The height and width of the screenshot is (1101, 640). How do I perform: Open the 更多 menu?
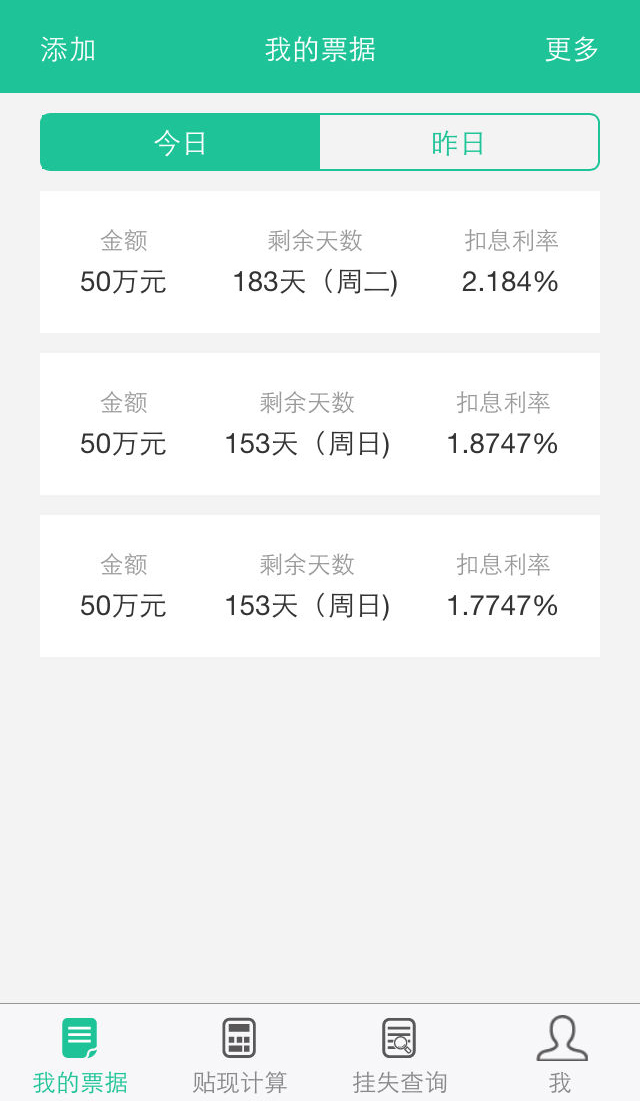pos(571,49)
